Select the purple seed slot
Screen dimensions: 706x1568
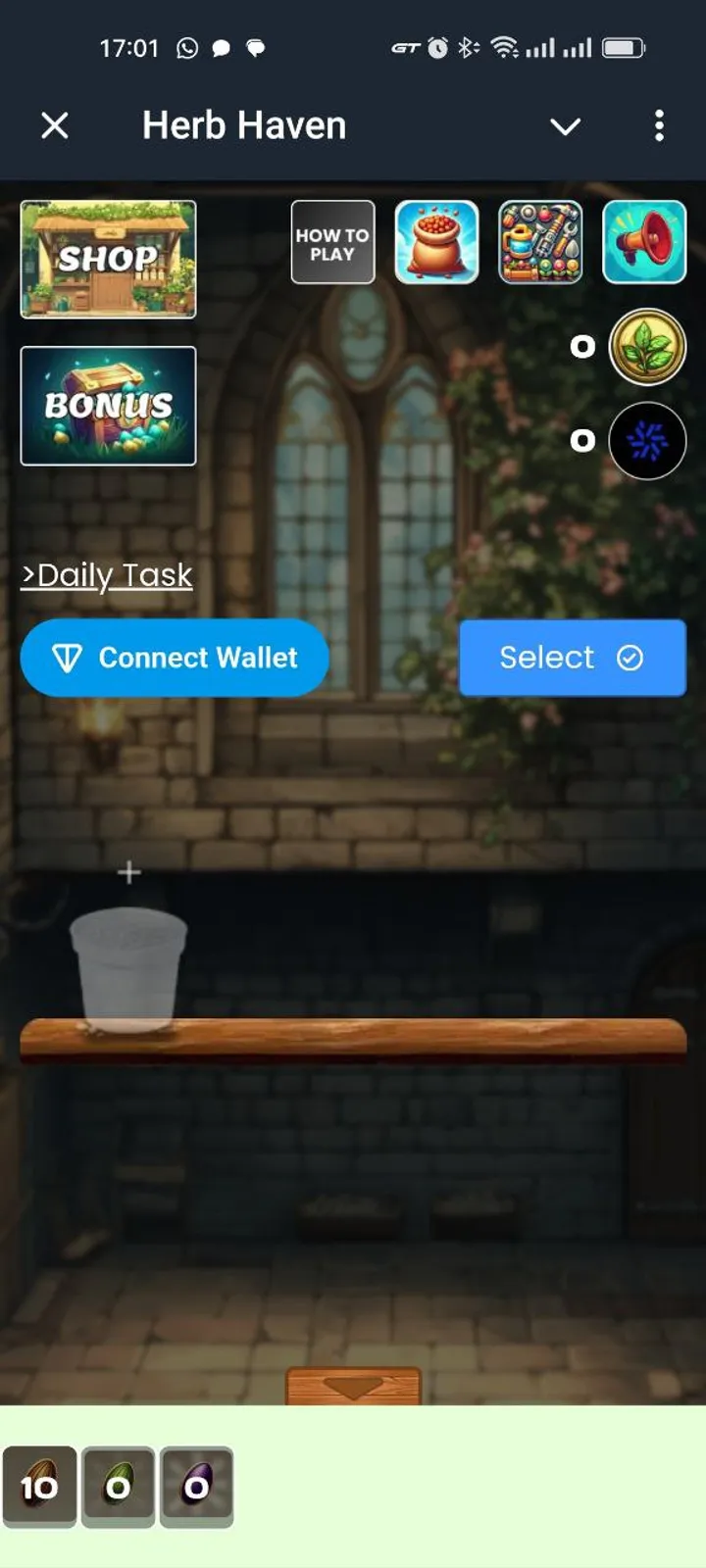point(196,1486)
